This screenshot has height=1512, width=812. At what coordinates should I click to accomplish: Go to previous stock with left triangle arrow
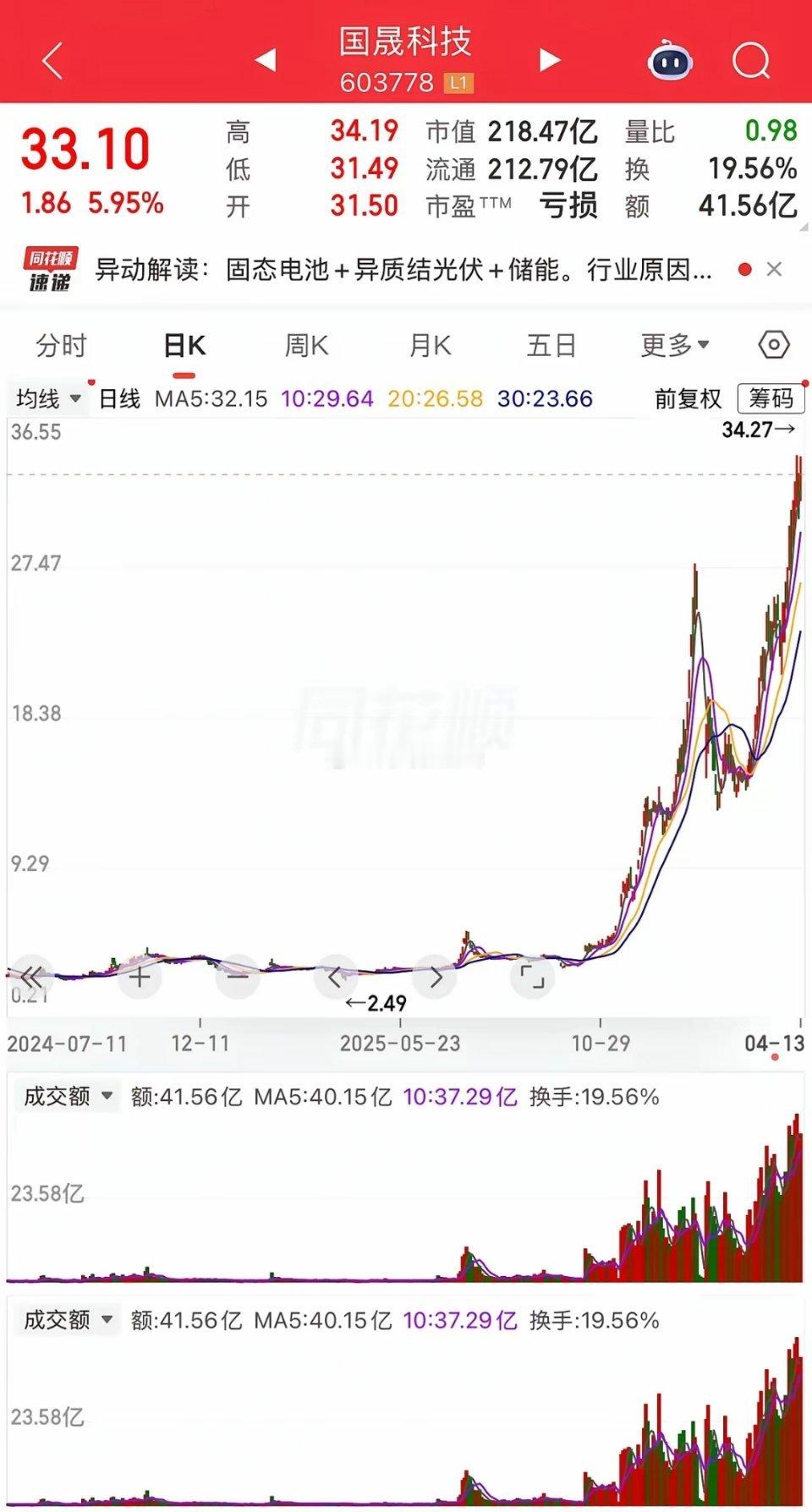[x=265, y=59]
